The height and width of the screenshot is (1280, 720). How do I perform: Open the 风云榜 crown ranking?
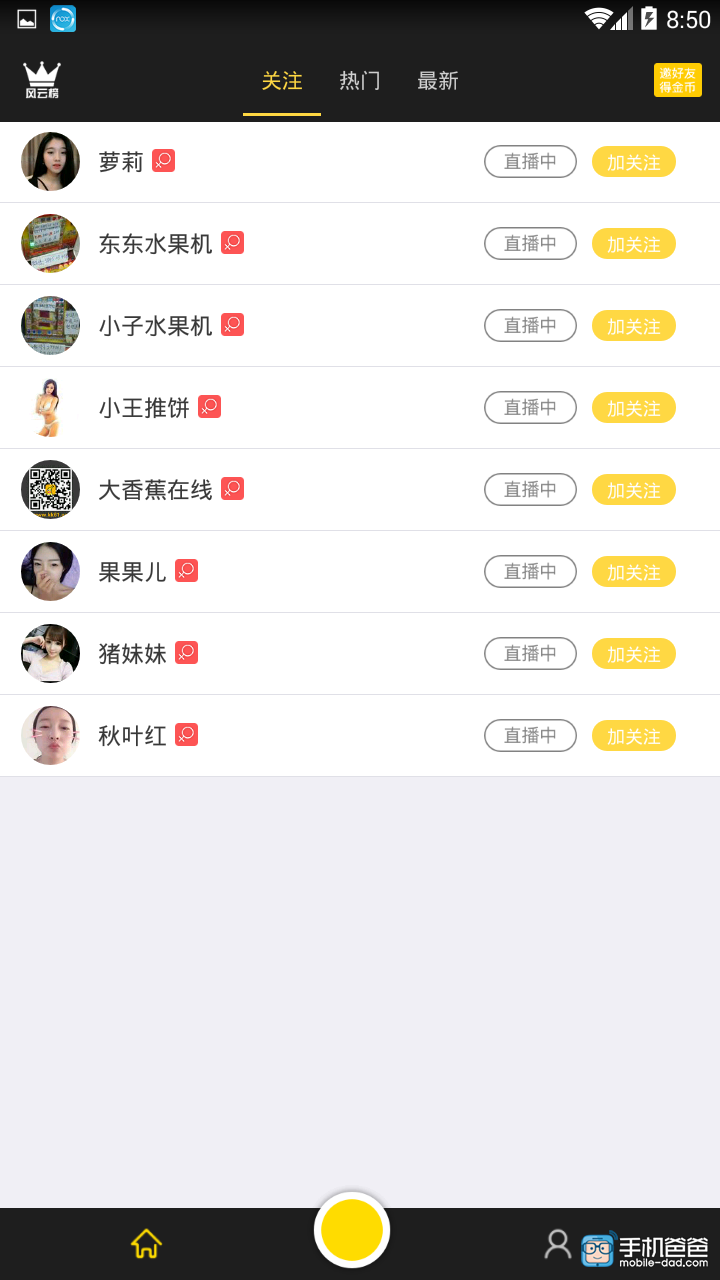click(x=42, y=80)
